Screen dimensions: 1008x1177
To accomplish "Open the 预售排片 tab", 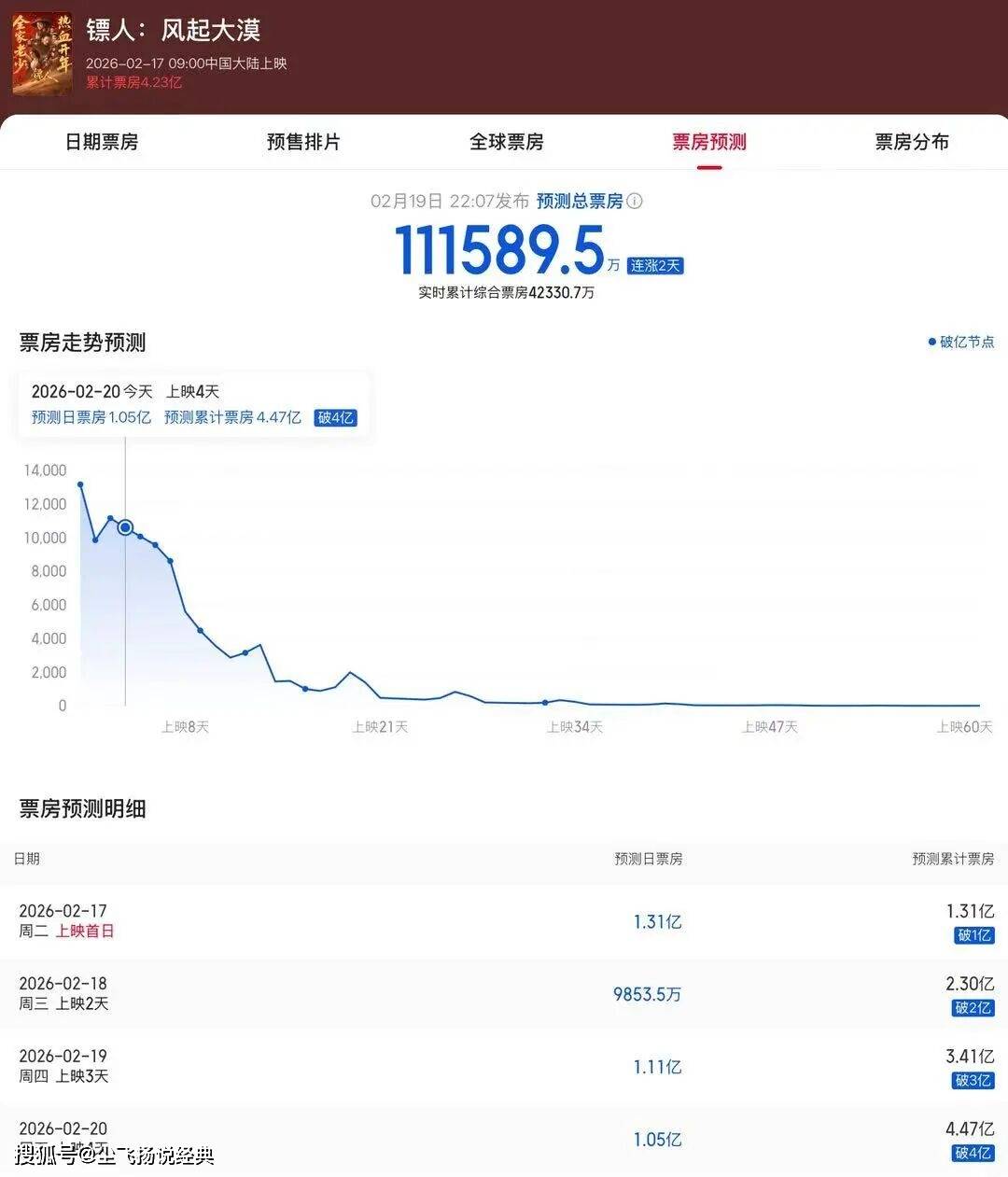I will click(x=303, y=142).
